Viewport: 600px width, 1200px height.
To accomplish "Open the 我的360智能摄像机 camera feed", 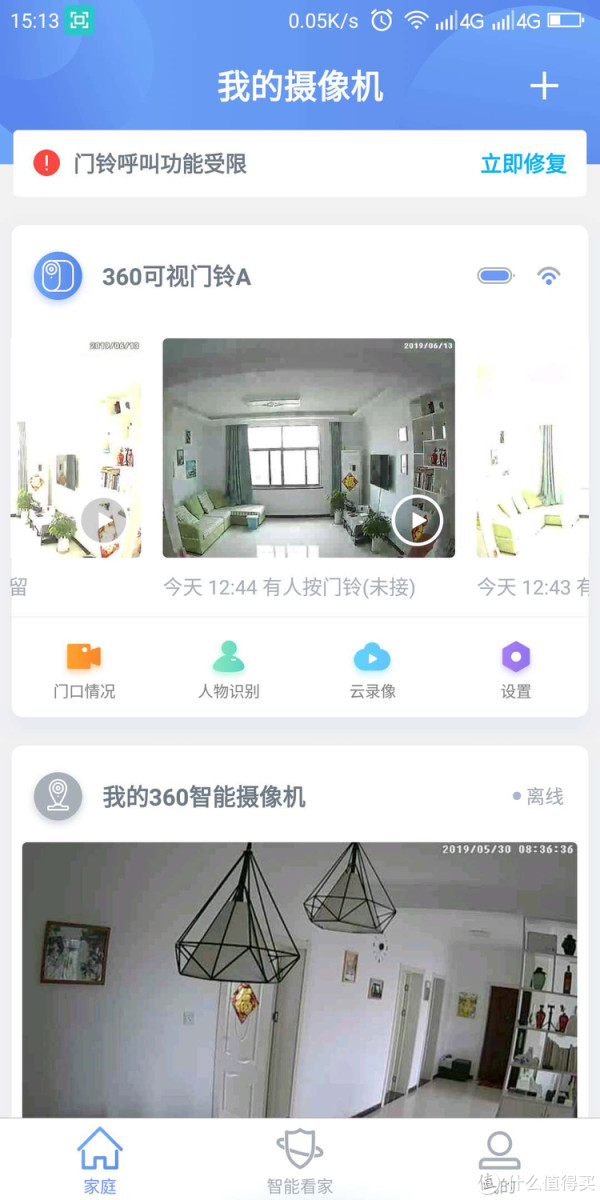I will [299, 980].
